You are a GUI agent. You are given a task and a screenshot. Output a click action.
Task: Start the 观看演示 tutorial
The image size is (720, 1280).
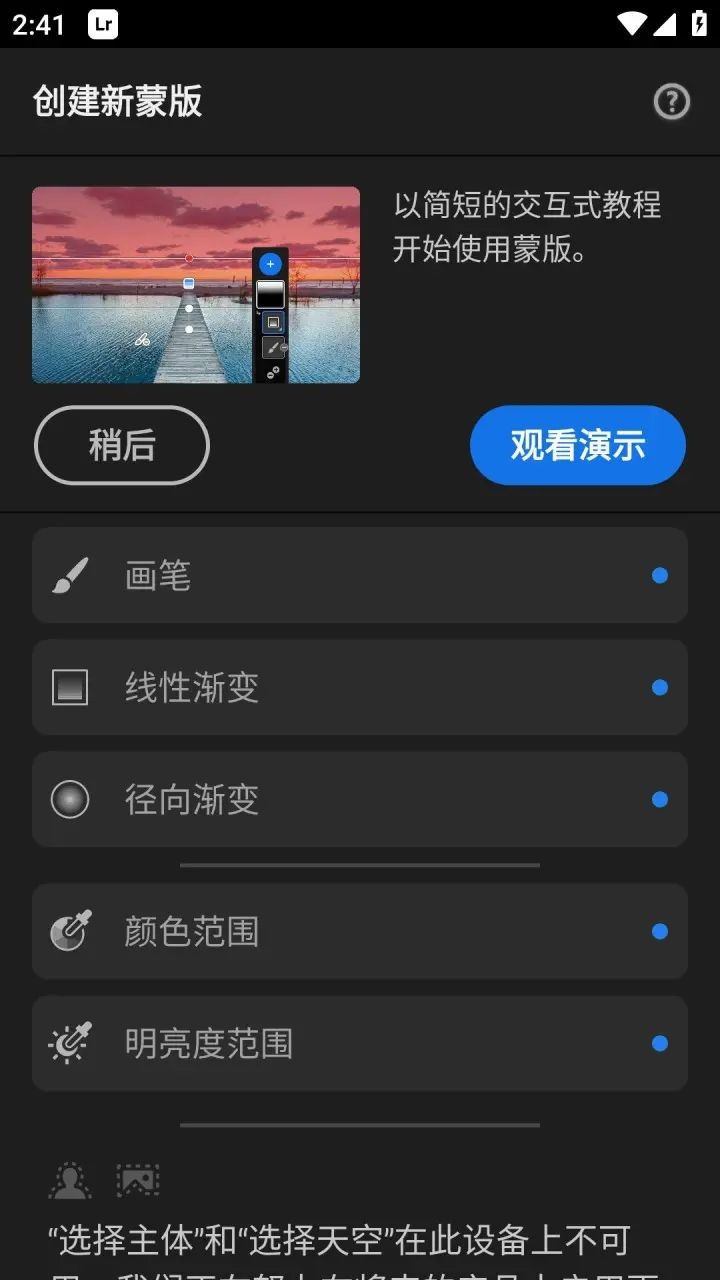(577, 446)
